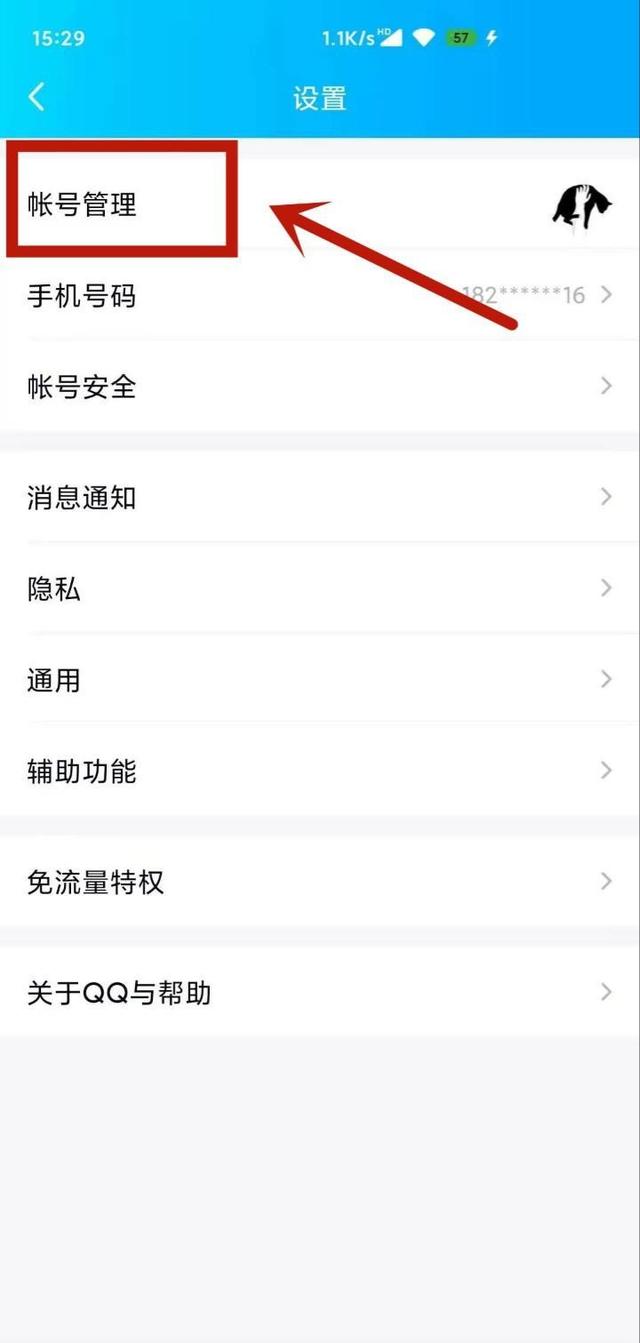The width and height of the screenshot is (640, 1343).
Task: Open 消息通知 notification settings
Action: [320, 497]
